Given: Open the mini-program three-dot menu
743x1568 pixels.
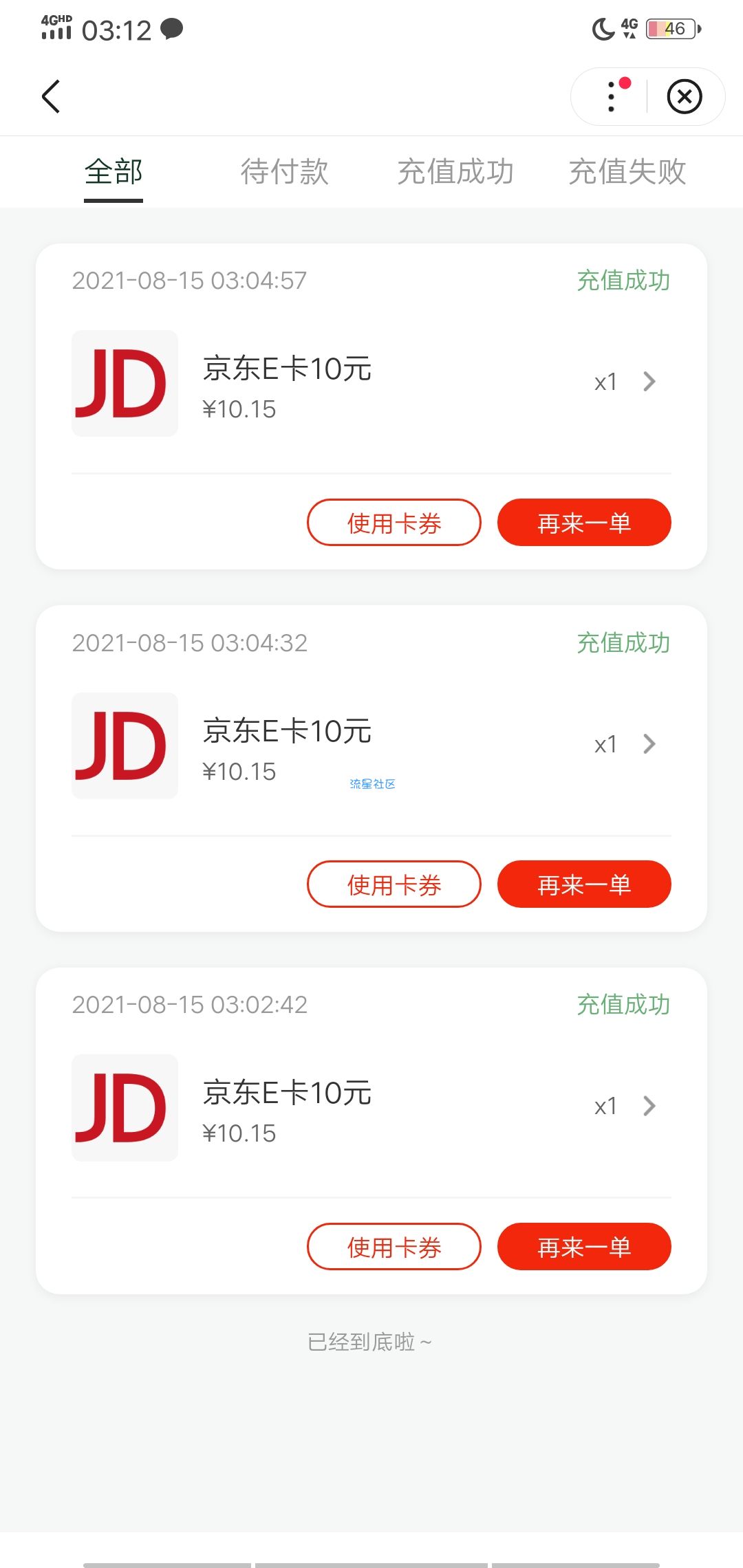Looking at the screenshot, I should tap(611, 96).
